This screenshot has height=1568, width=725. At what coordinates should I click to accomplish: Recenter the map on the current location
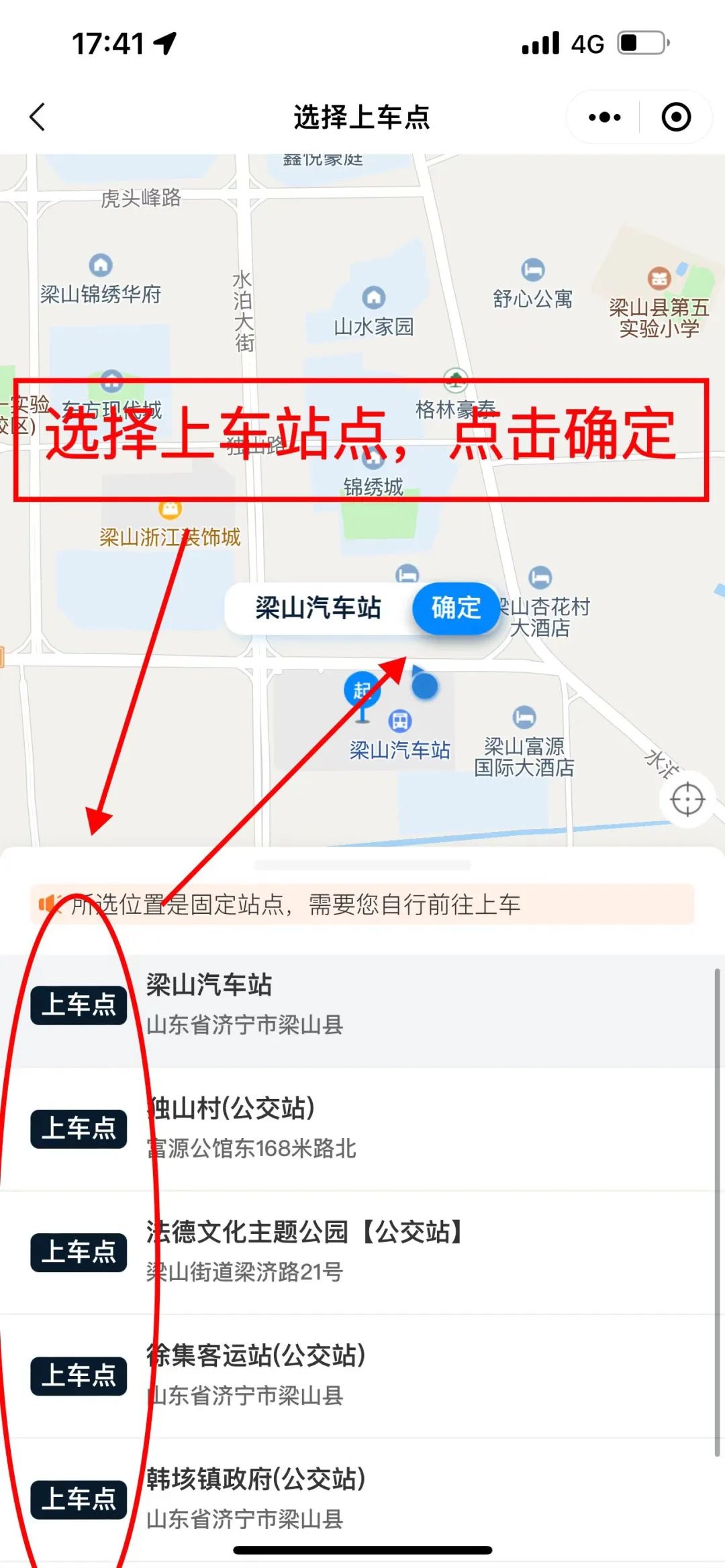tap(687, 800)
